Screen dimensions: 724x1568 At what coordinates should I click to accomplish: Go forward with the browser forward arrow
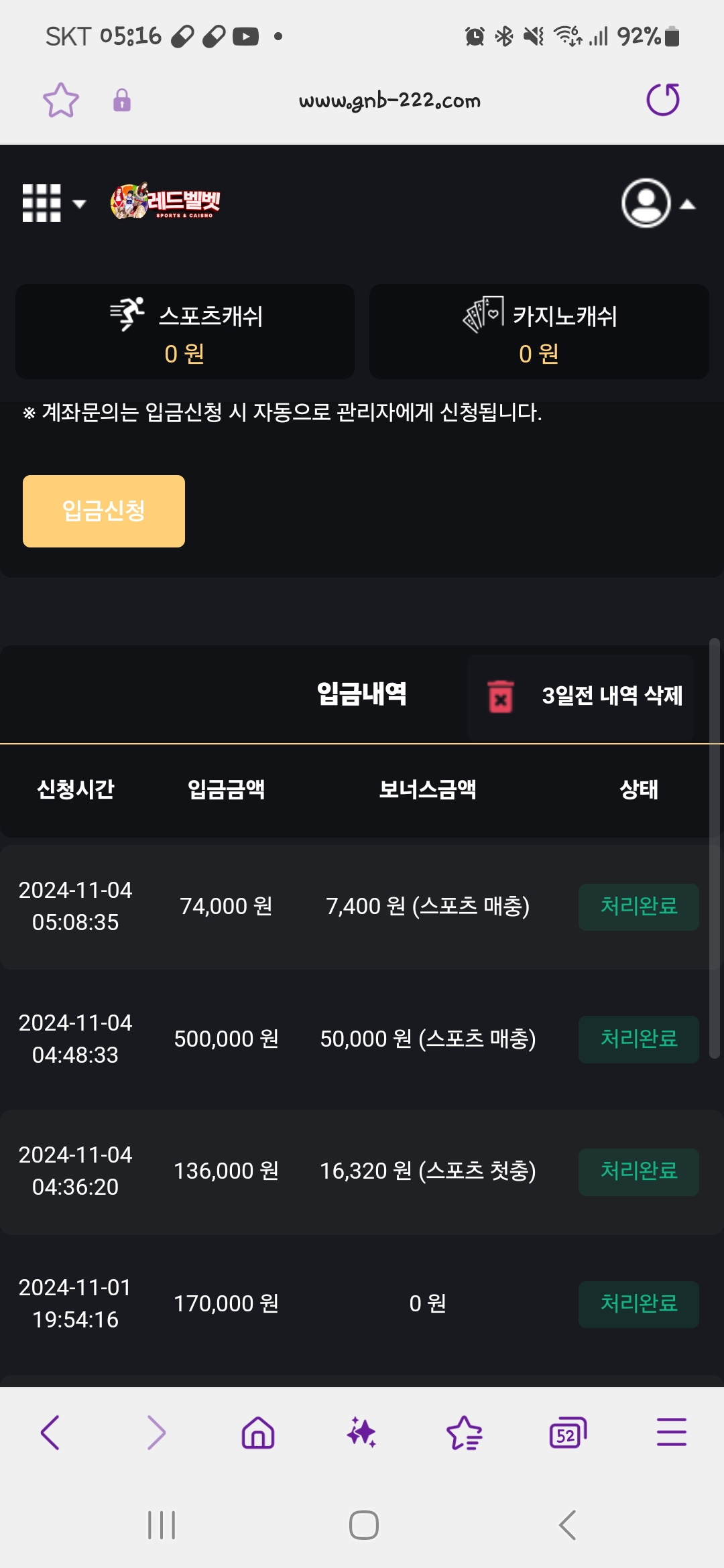coord(155,1433)
